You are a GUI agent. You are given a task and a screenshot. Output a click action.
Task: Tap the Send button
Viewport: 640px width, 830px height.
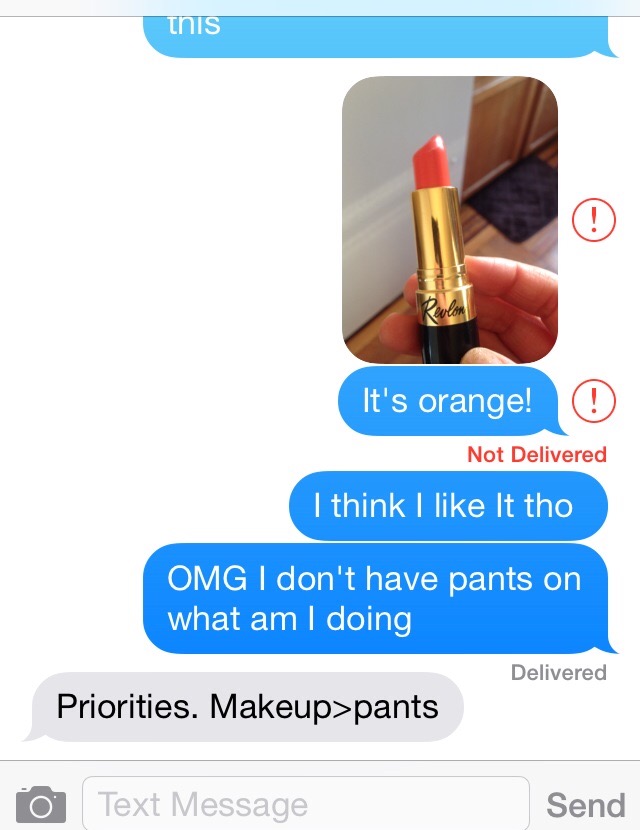click(x=586, y=804)
